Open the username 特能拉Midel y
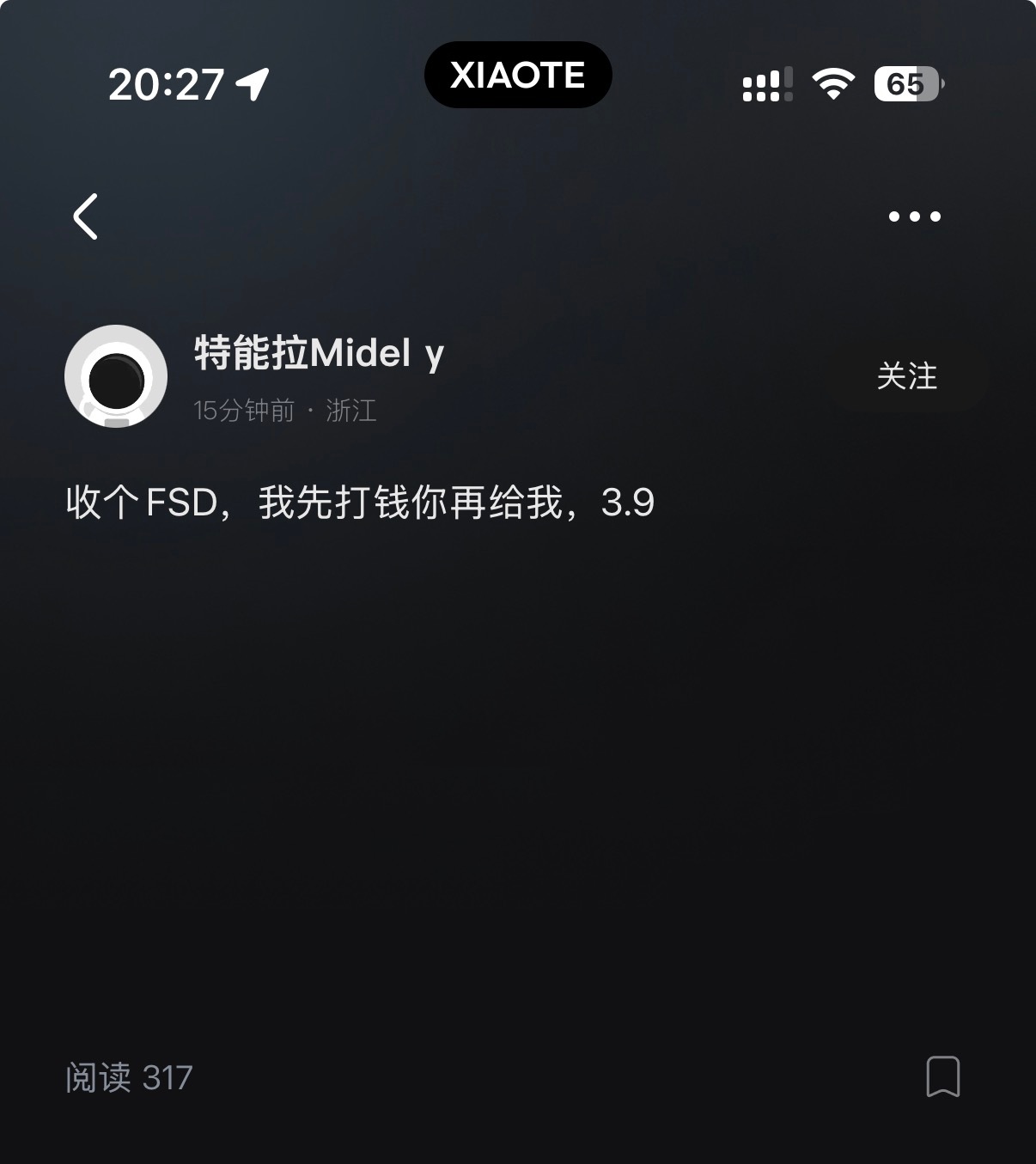Image resolution: width=1036 pixels, height=1164 pixels. pos(319,353)
